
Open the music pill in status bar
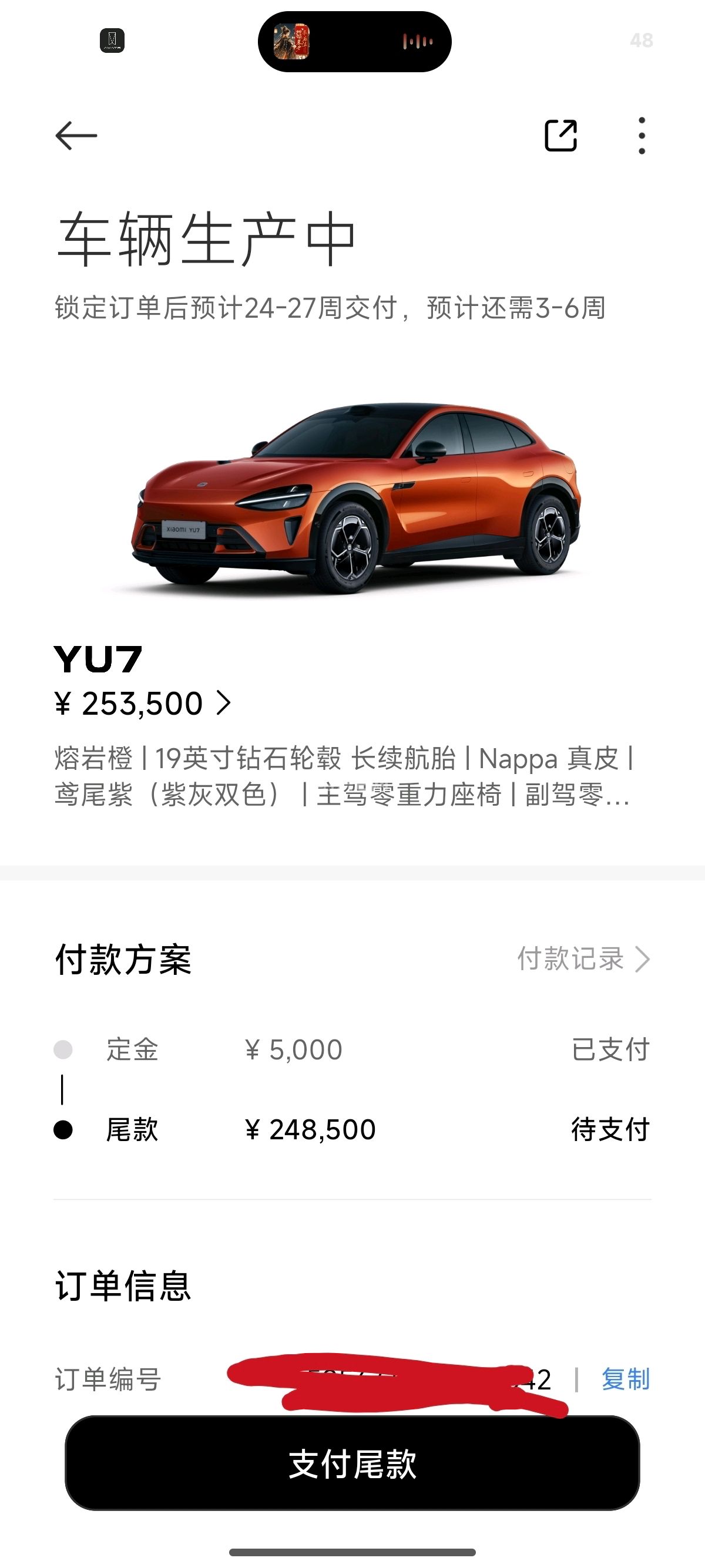click(x=354, y=41)
